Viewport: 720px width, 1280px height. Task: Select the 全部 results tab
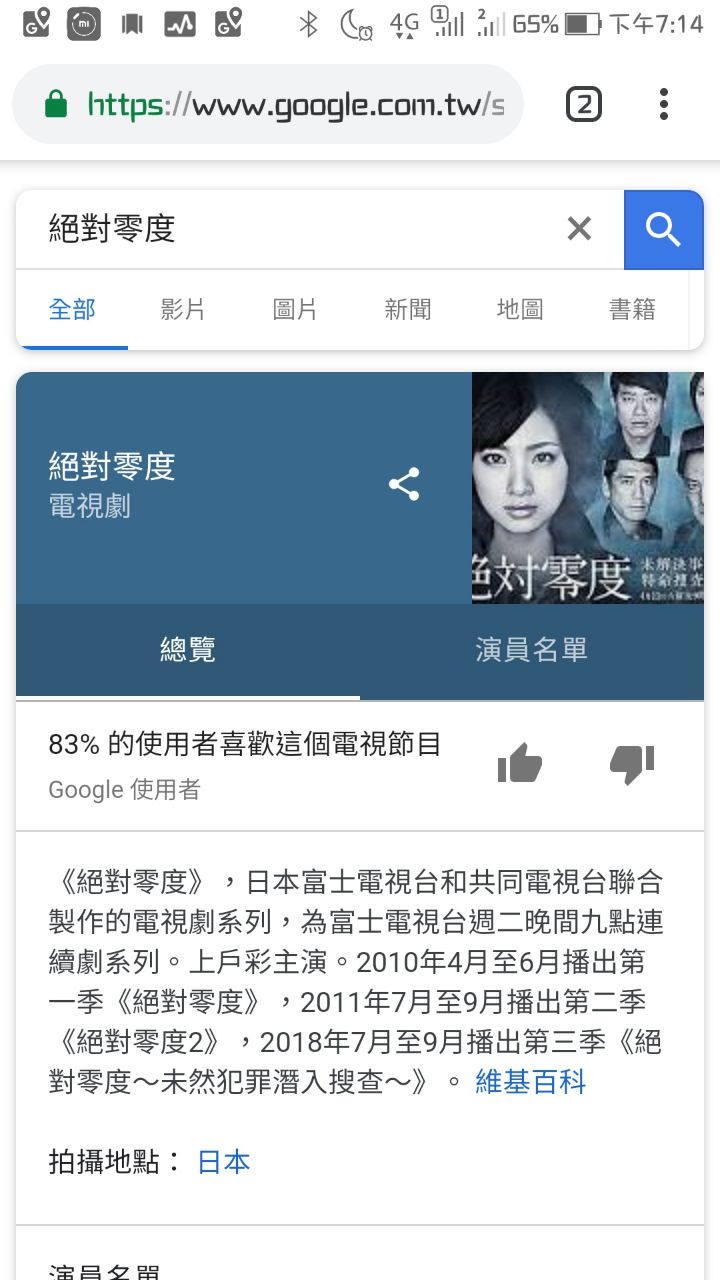click(x=72, y=309)
